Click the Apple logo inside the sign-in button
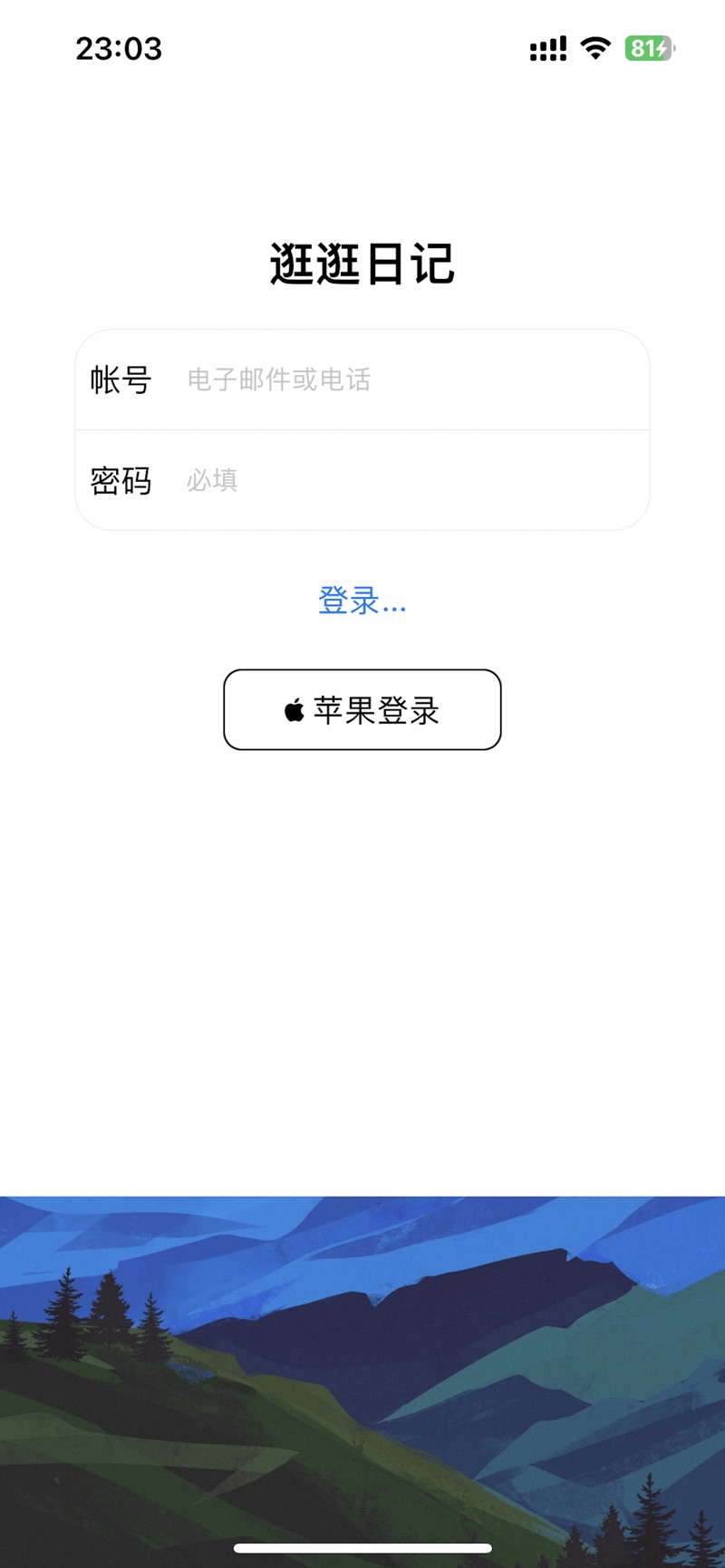 coord(293,710)
